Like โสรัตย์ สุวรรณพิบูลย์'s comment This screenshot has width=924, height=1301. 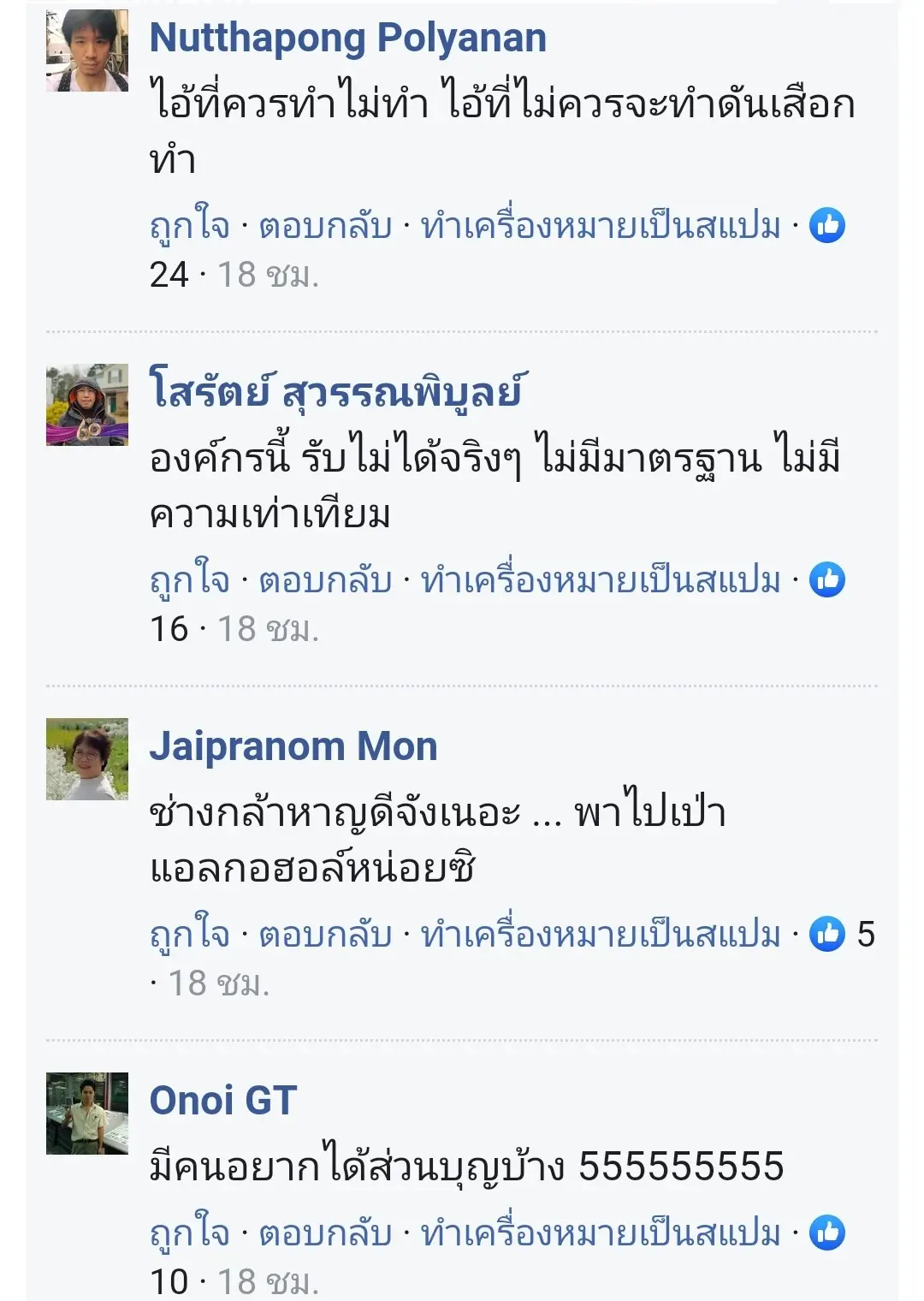pos(189,581)
